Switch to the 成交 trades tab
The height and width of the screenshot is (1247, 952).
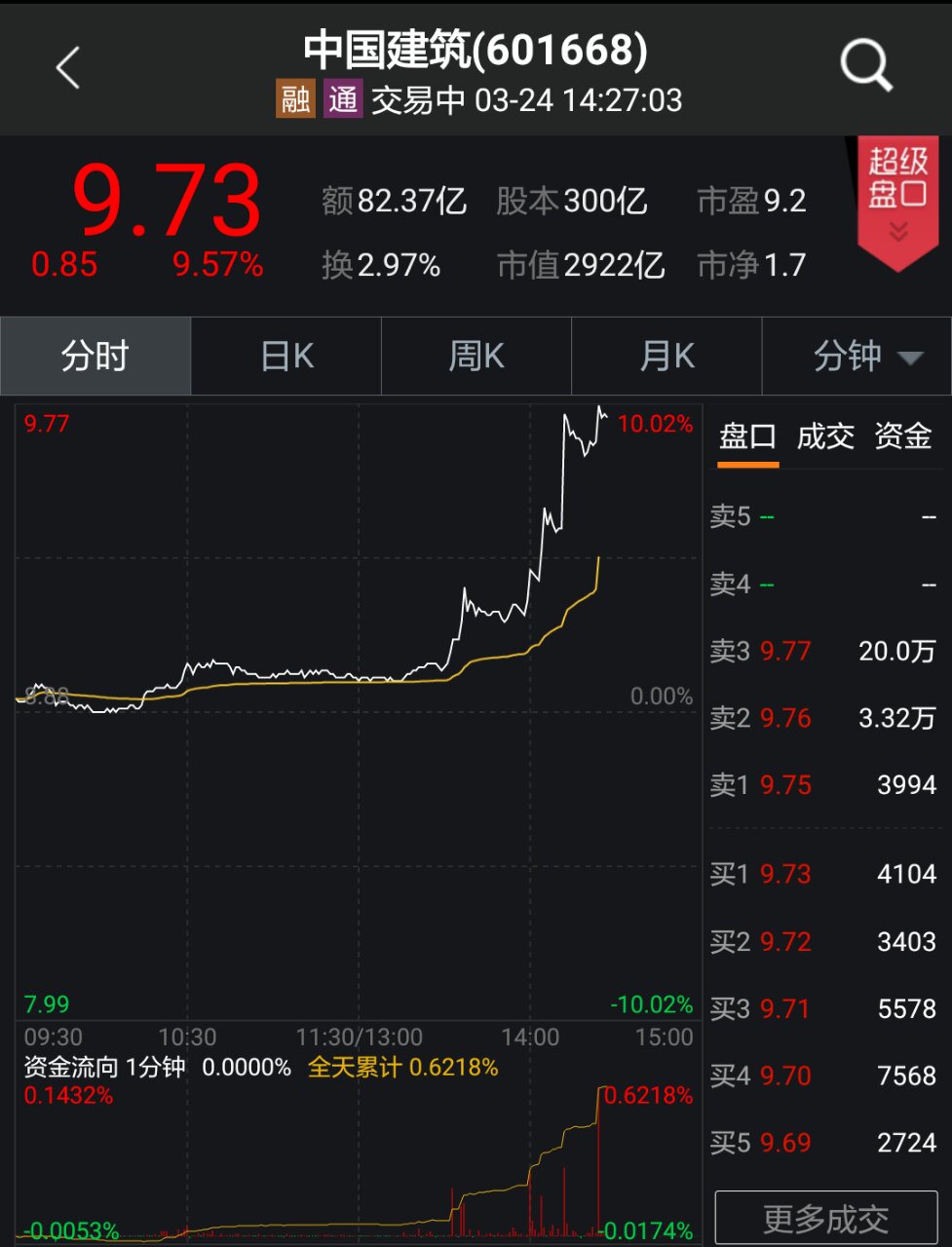pos(825,436)
